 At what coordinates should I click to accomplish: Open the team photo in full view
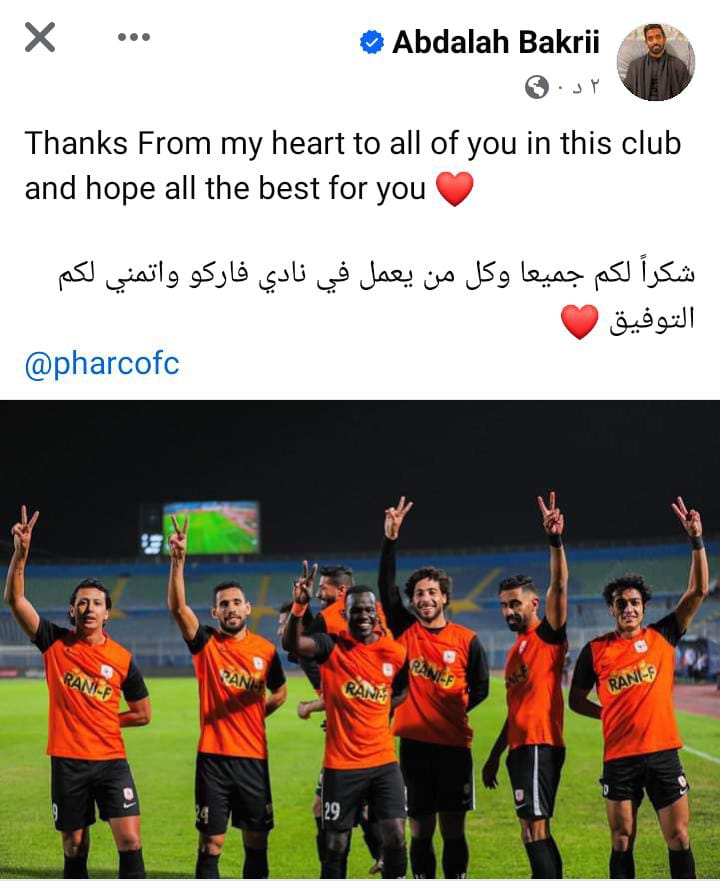click(360, 640)
